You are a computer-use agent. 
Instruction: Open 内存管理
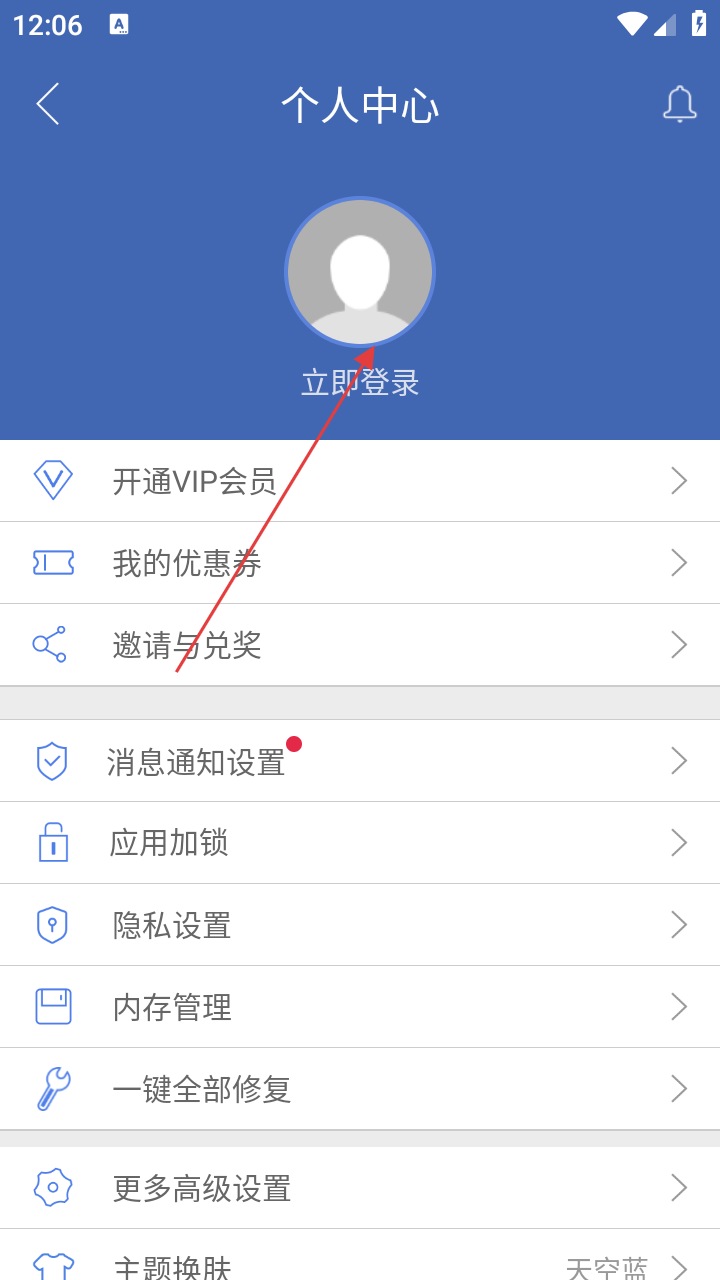[x=360, y=1007]
